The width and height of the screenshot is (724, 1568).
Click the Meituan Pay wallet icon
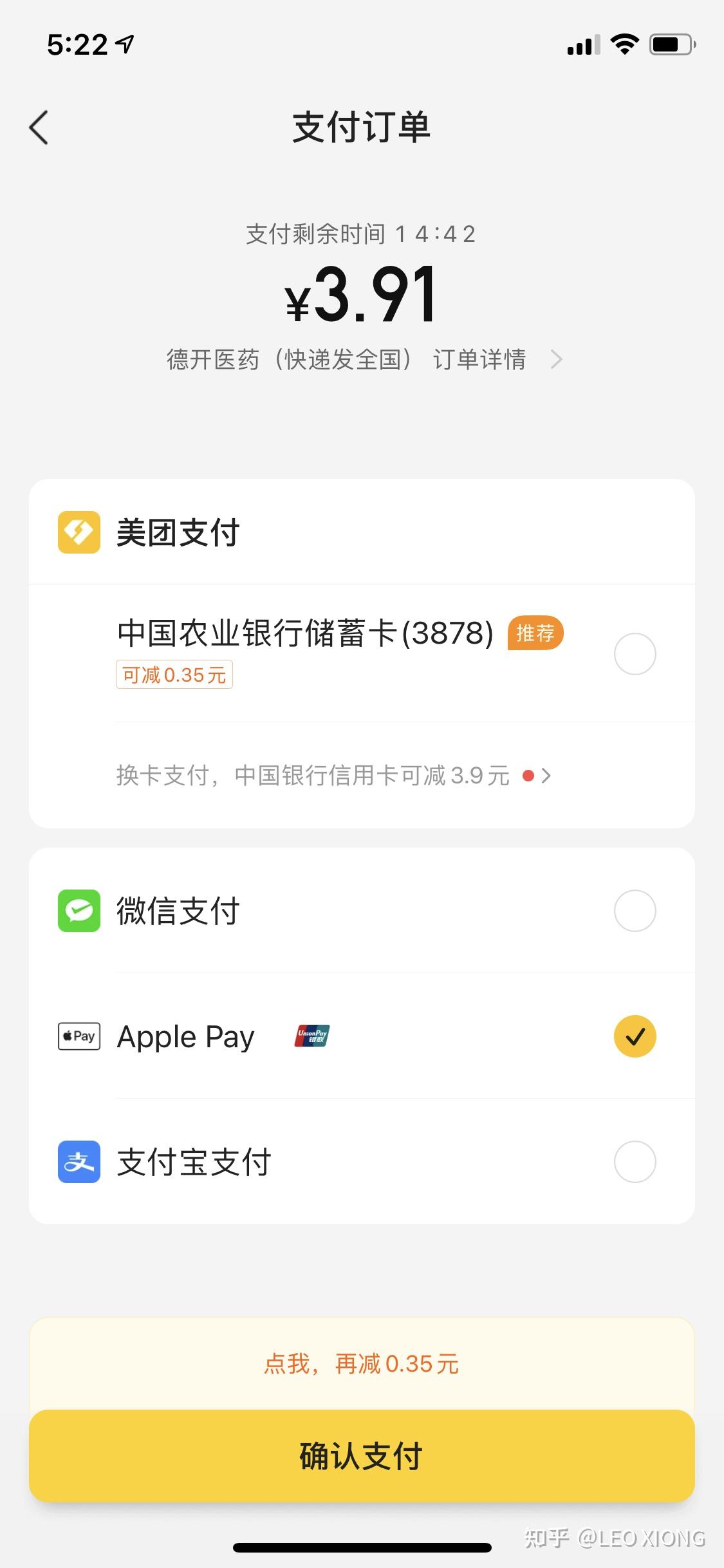(79, 532)
